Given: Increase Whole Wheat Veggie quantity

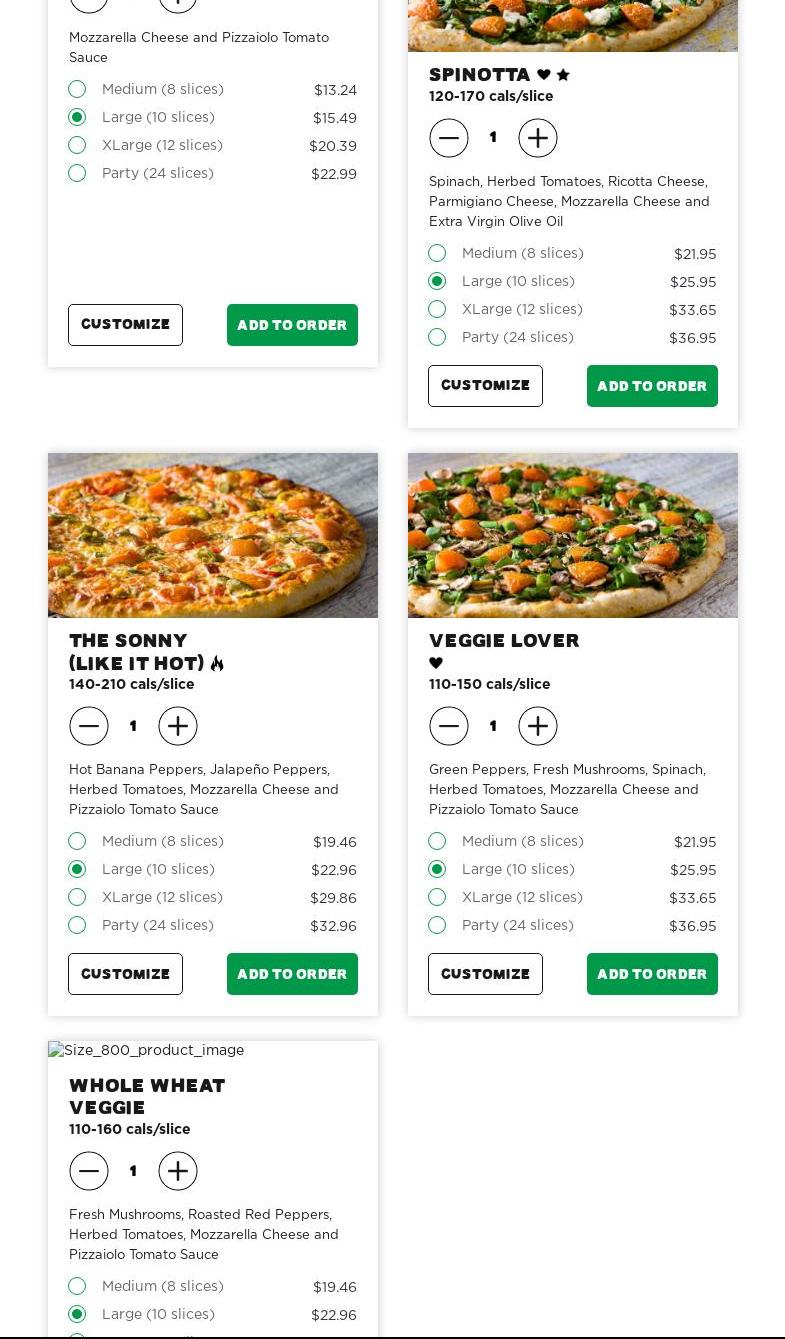Looking at the screenshot, I should tap(178, 1171).
